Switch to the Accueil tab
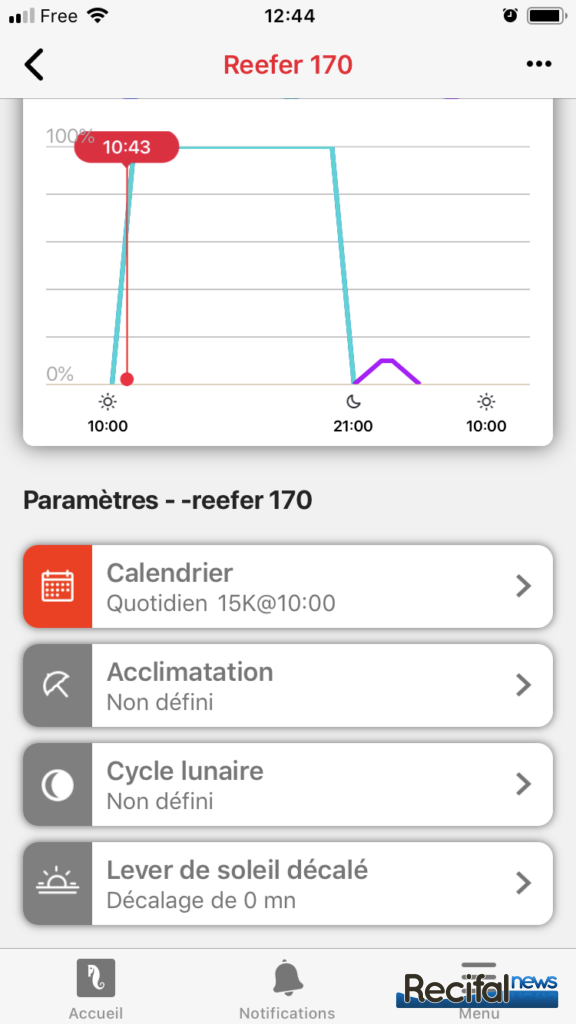 coord(96,988)
